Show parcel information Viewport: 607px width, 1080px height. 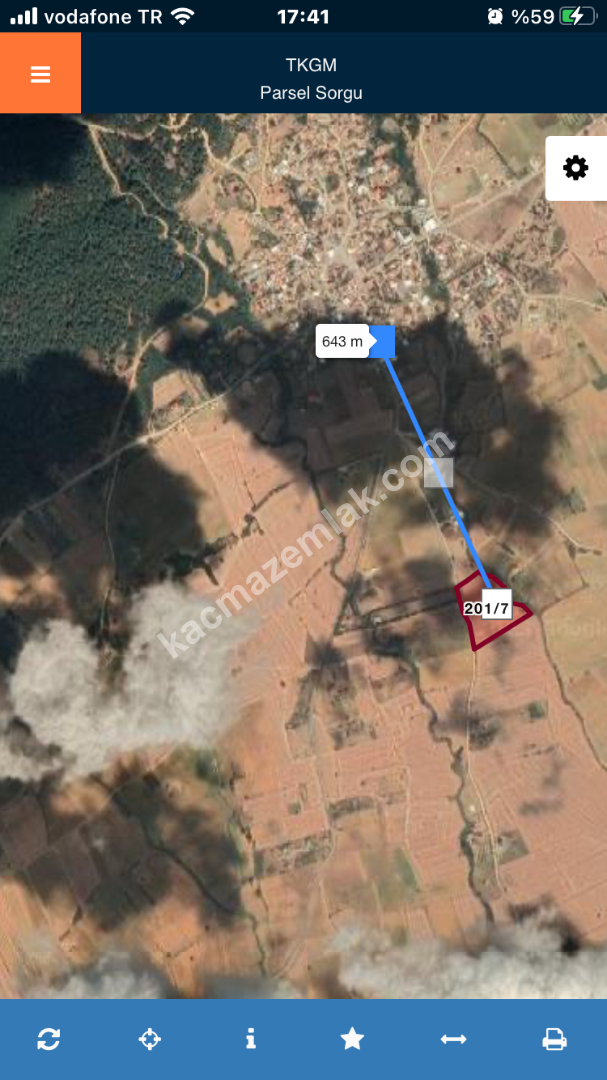pos(250,1039)
